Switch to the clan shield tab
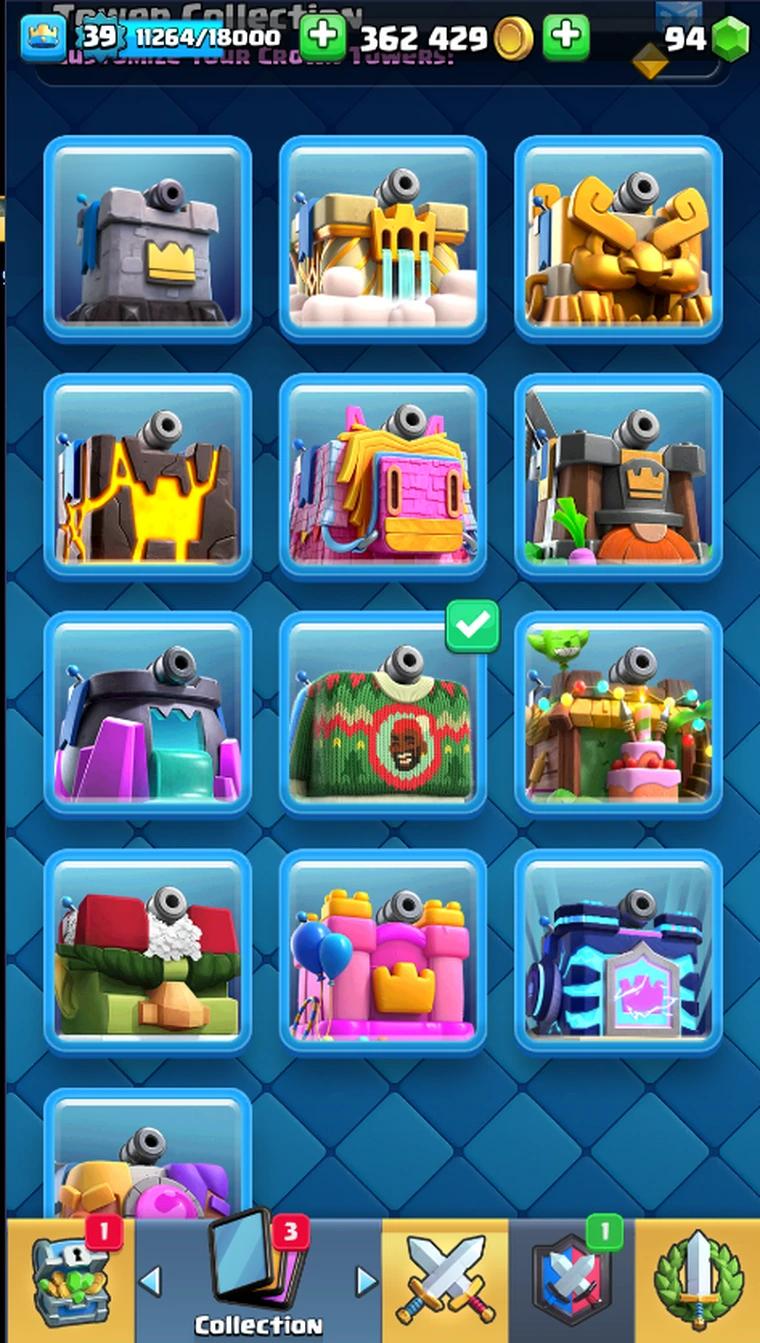 pos(571,1280)
